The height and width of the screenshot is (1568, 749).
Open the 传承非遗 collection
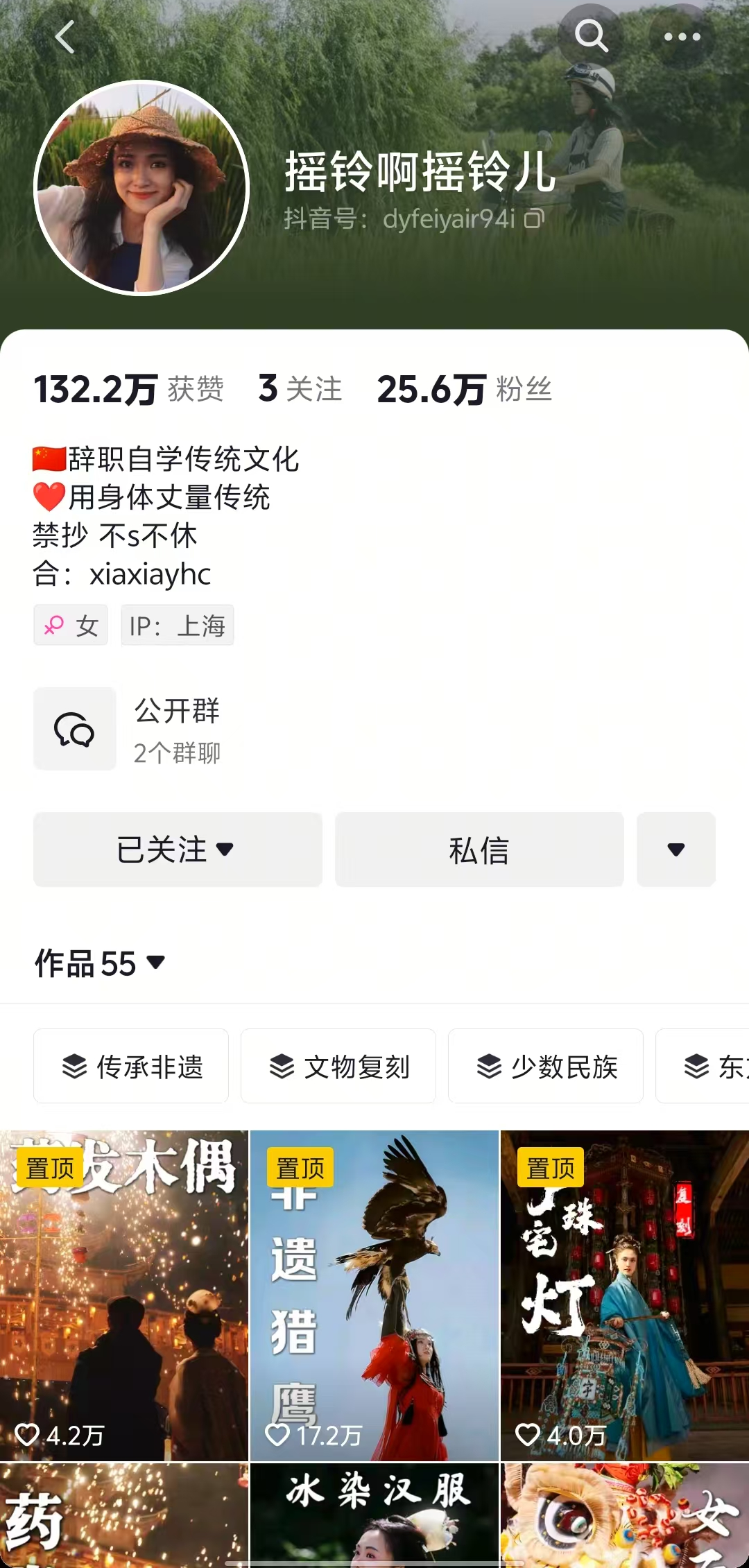[131, 1066]
